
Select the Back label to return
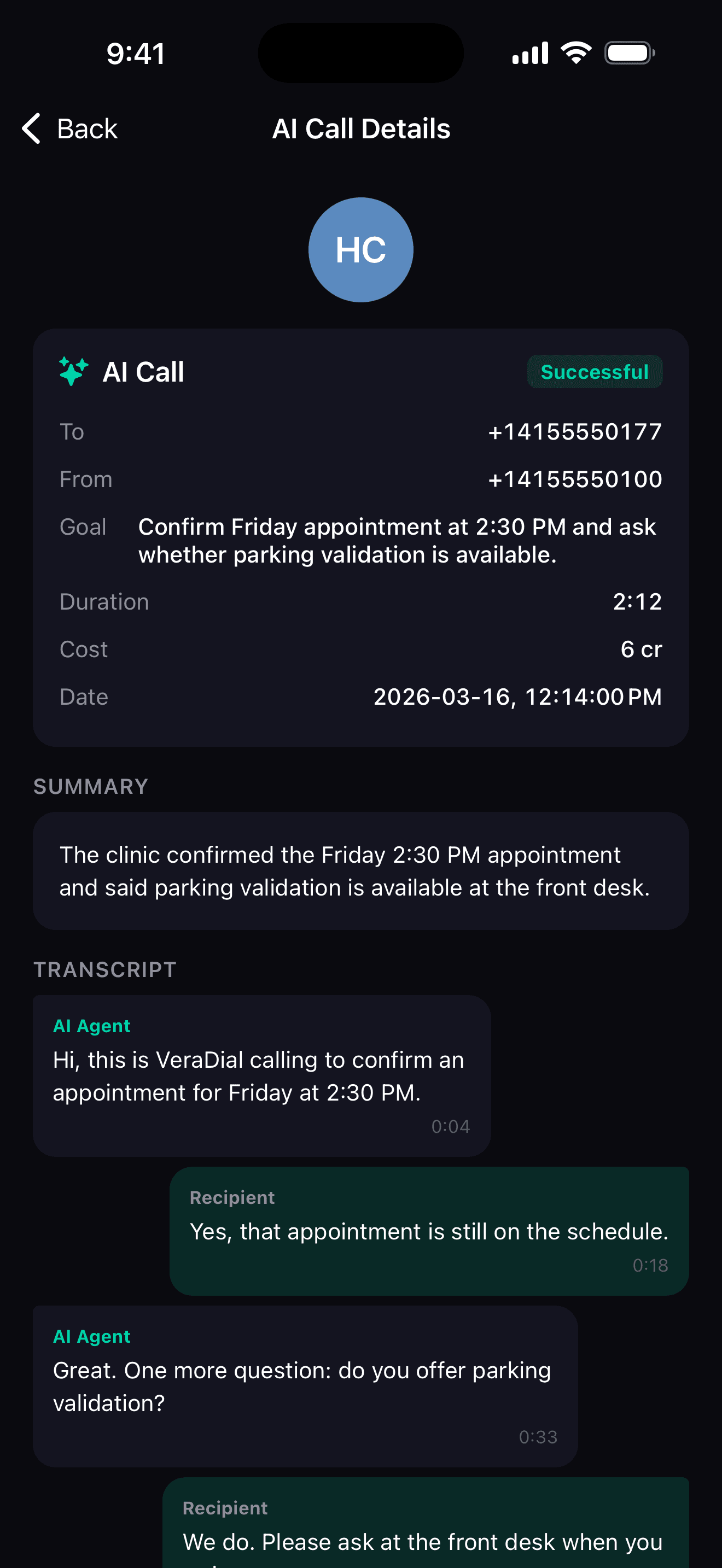[87, 128]
